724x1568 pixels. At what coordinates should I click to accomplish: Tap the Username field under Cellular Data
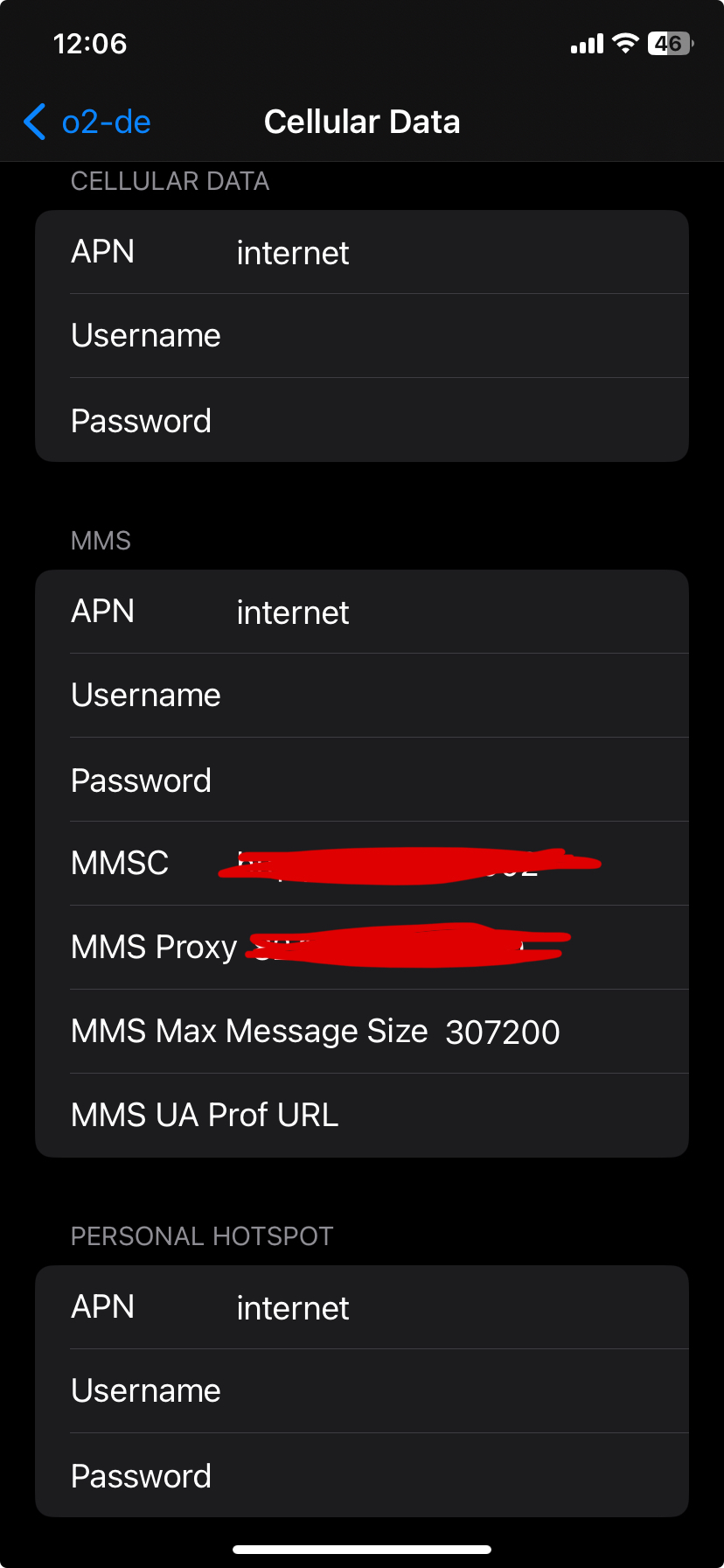click(x=362, y=336)
